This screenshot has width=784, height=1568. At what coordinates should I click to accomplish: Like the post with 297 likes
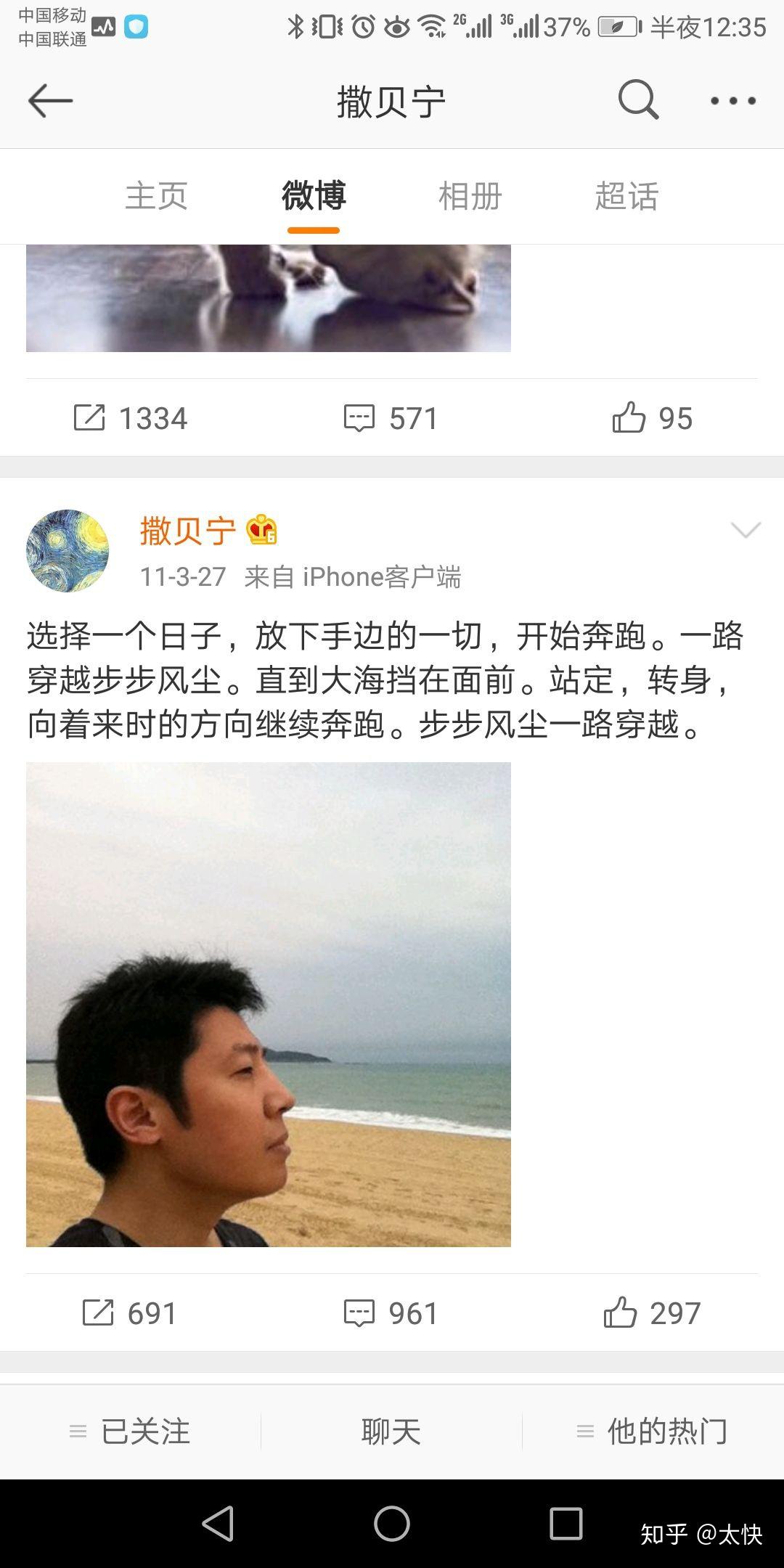click(x=653, y=1313)
